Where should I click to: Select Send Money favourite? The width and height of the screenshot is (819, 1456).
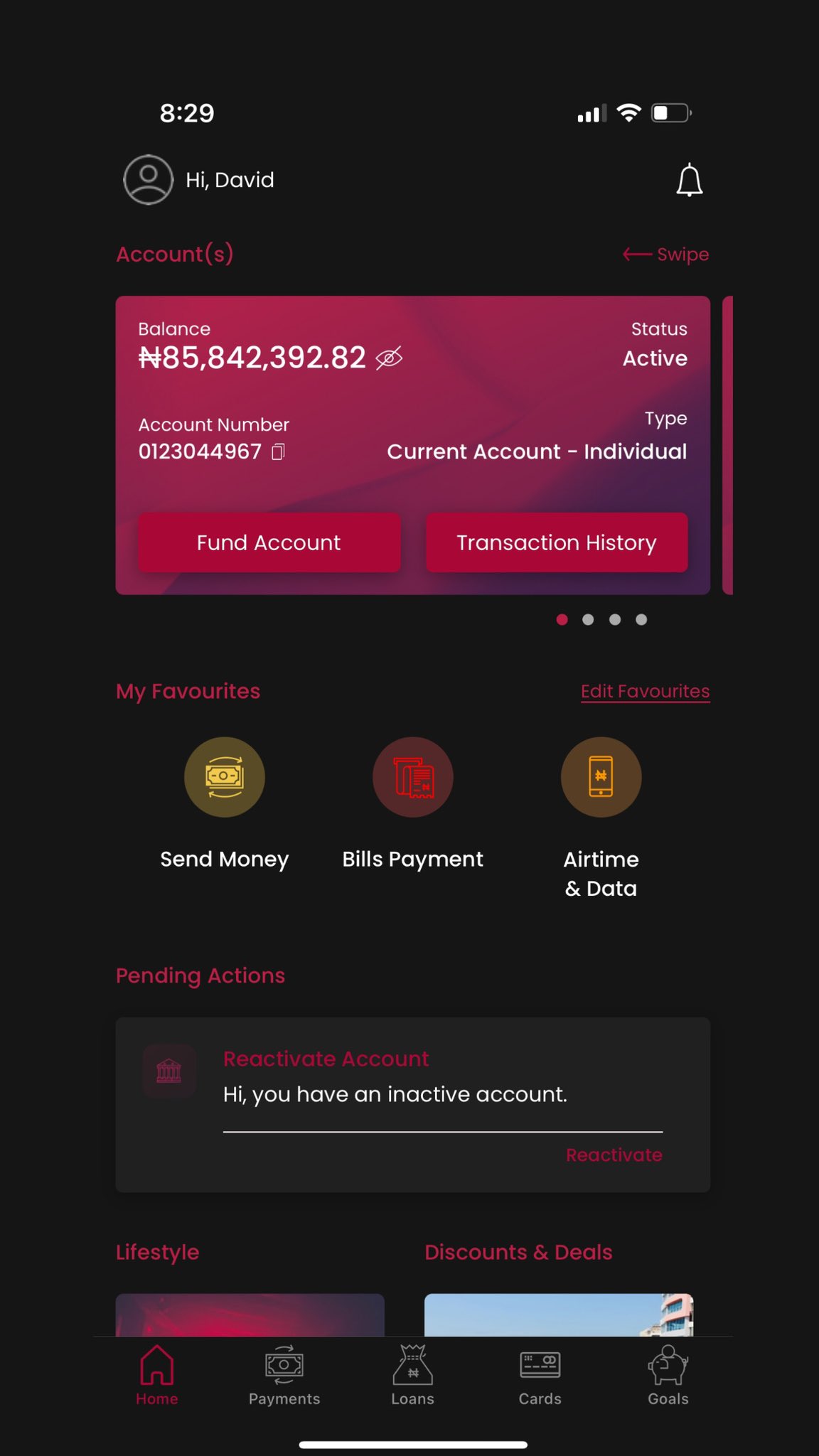pyautogui.click(x=225, y=778)
